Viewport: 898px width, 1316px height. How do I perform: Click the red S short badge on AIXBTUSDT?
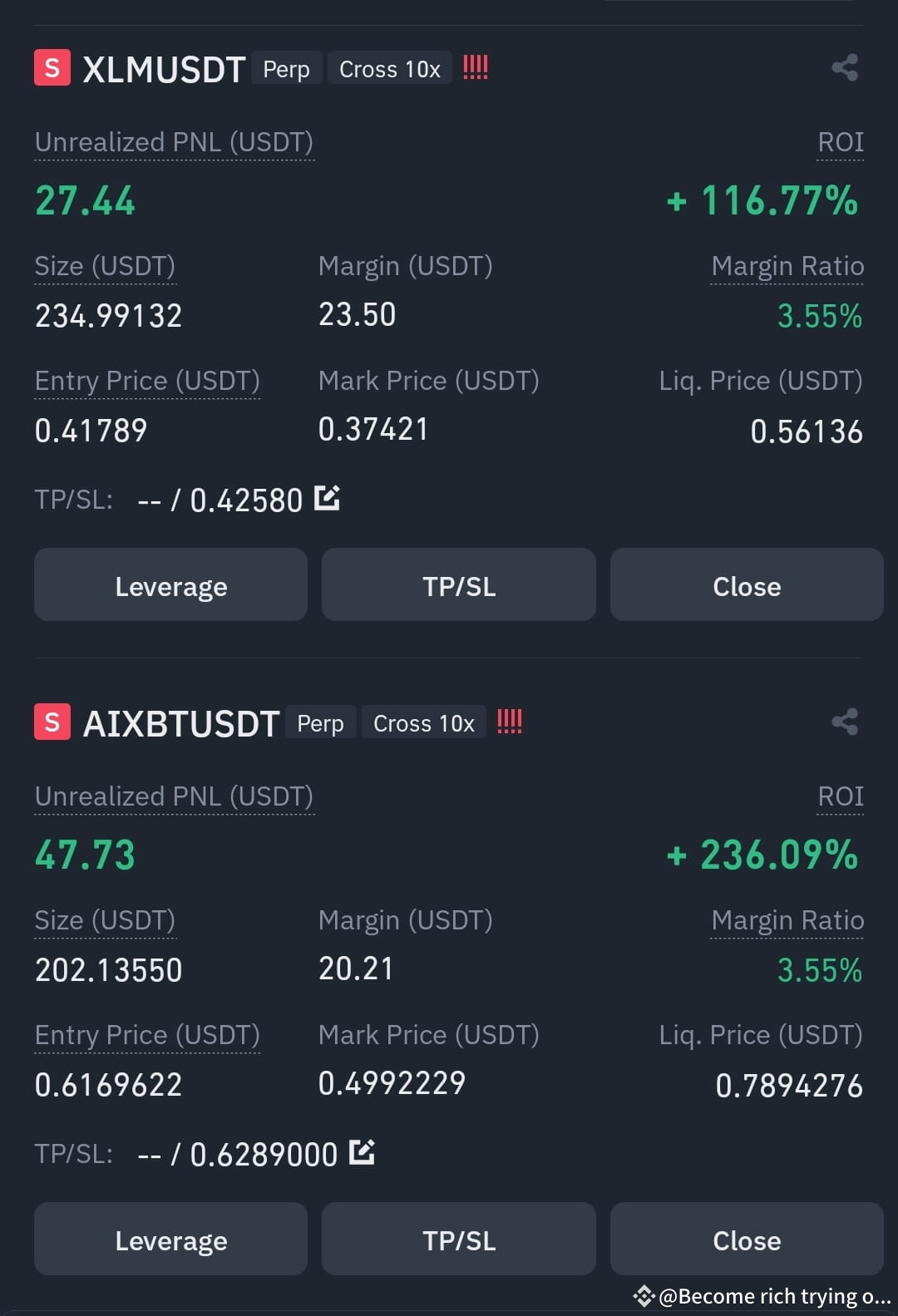tap(52, 722)
